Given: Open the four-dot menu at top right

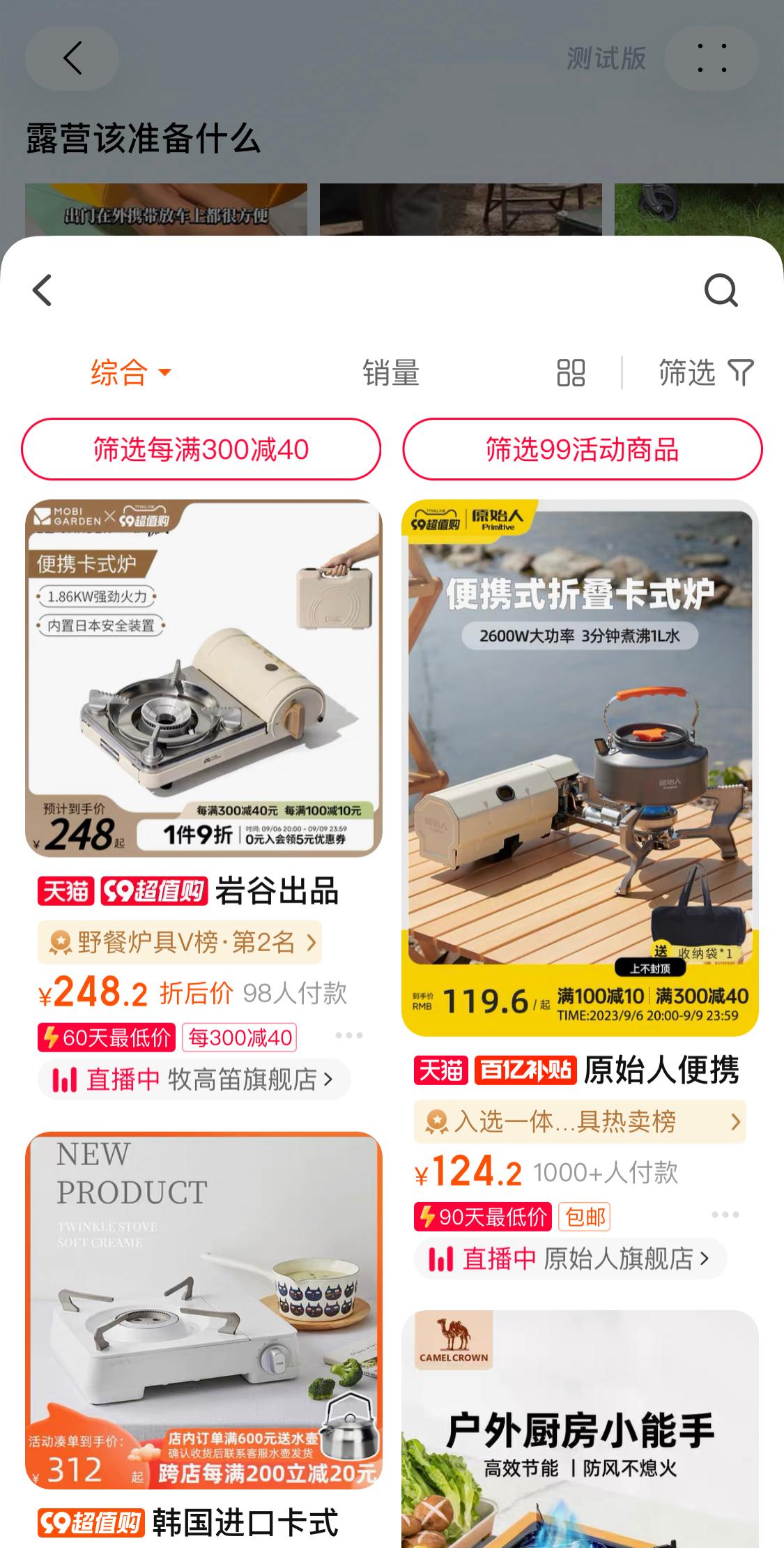Looking at the screenshot, I should [x=712, y=58].
